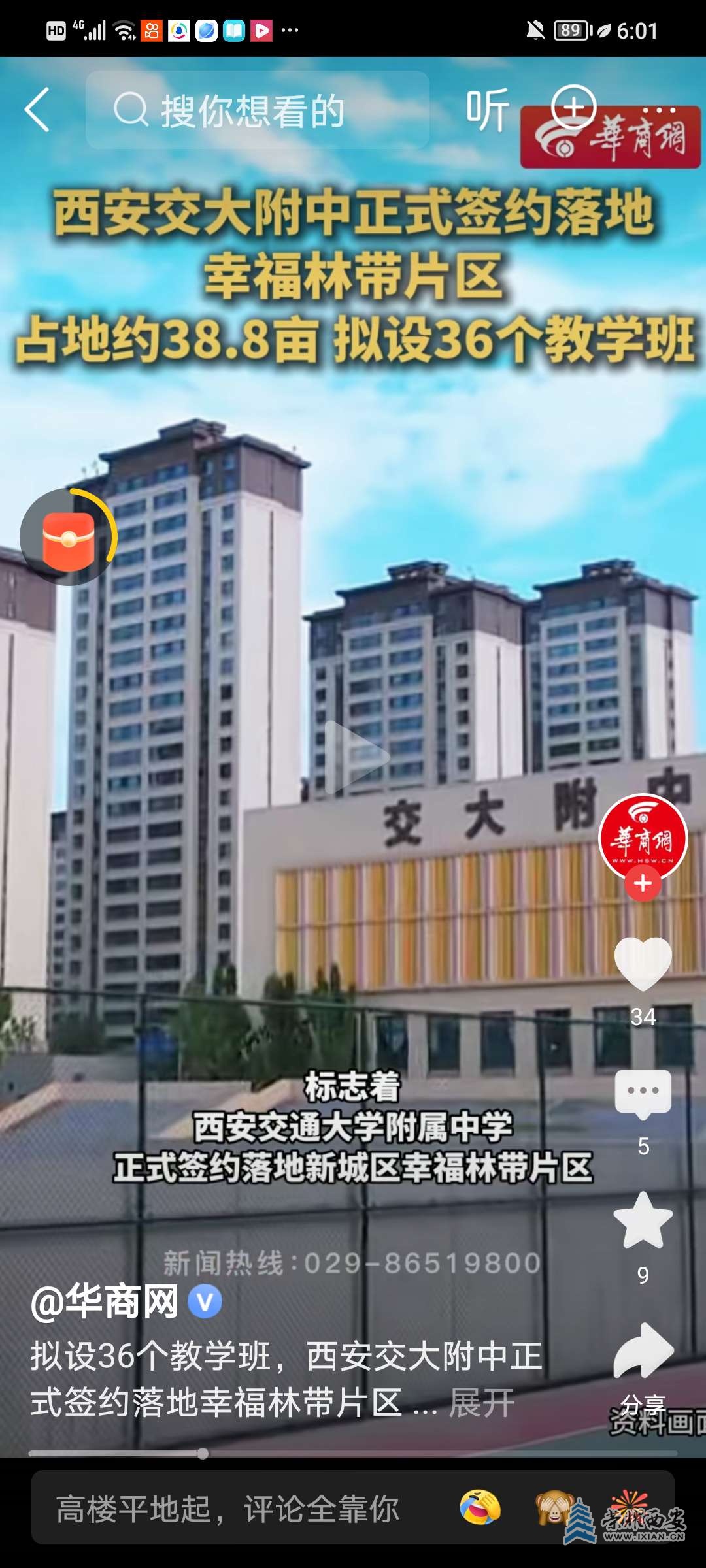Tap the 听 listen mode button
Viewport: 706px width, 1568px height.
tap(487, 110)
